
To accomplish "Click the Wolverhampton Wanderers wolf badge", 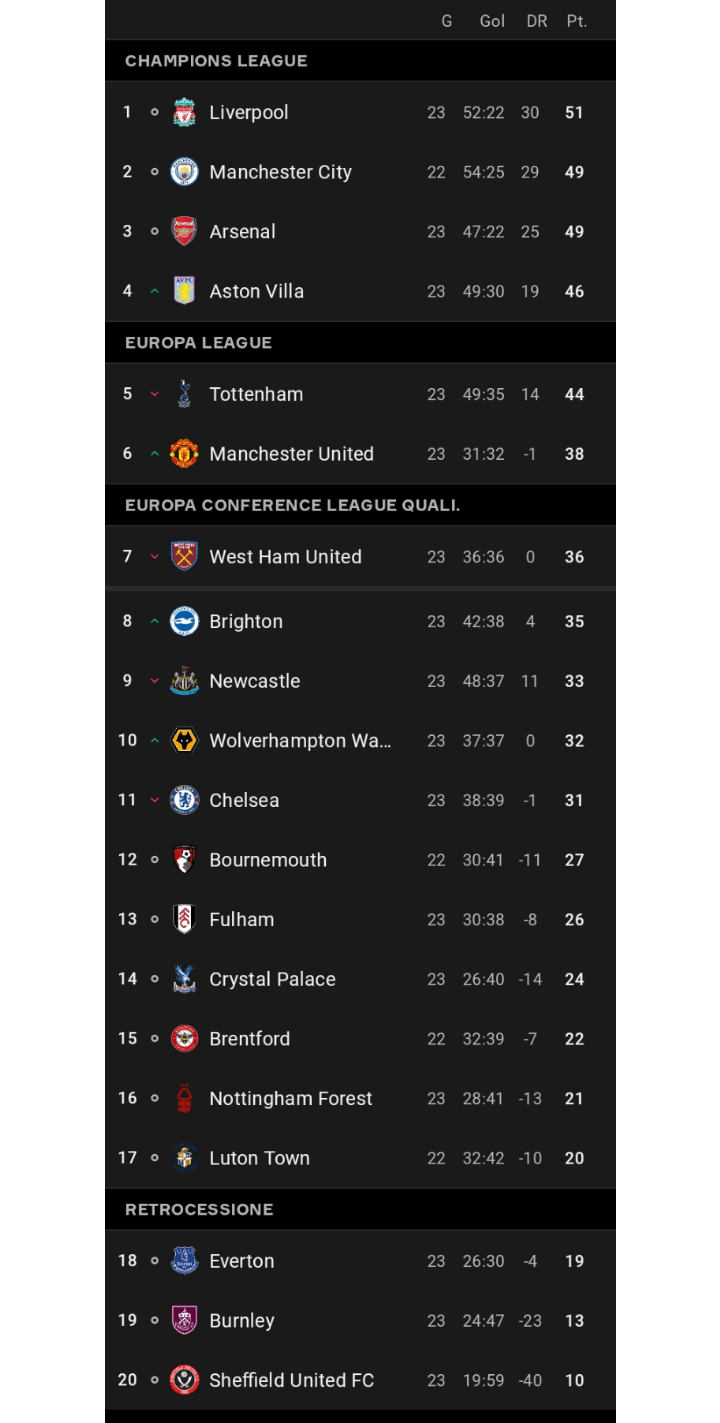I will (185, 740).
